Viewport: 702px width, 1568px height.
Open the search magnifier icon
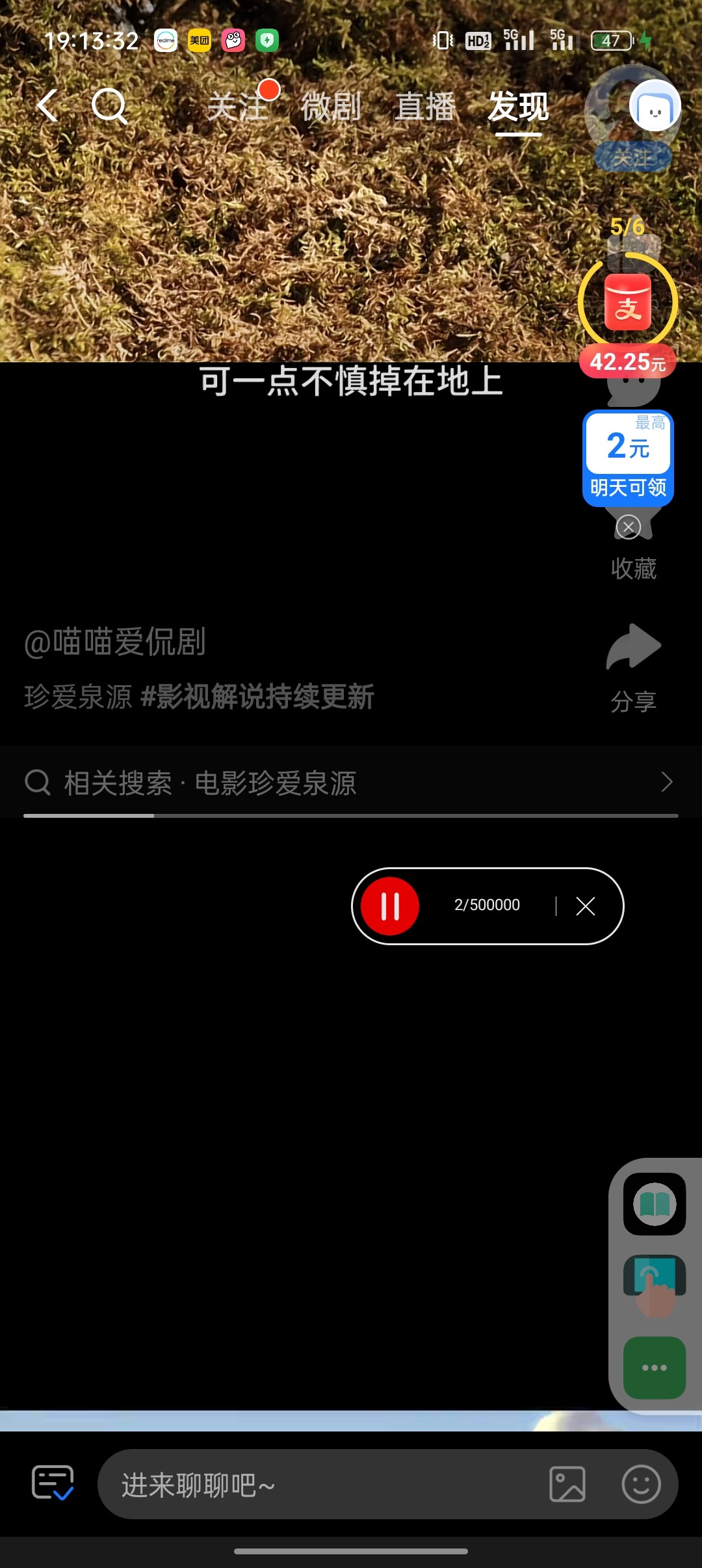(x=109, y=106)
